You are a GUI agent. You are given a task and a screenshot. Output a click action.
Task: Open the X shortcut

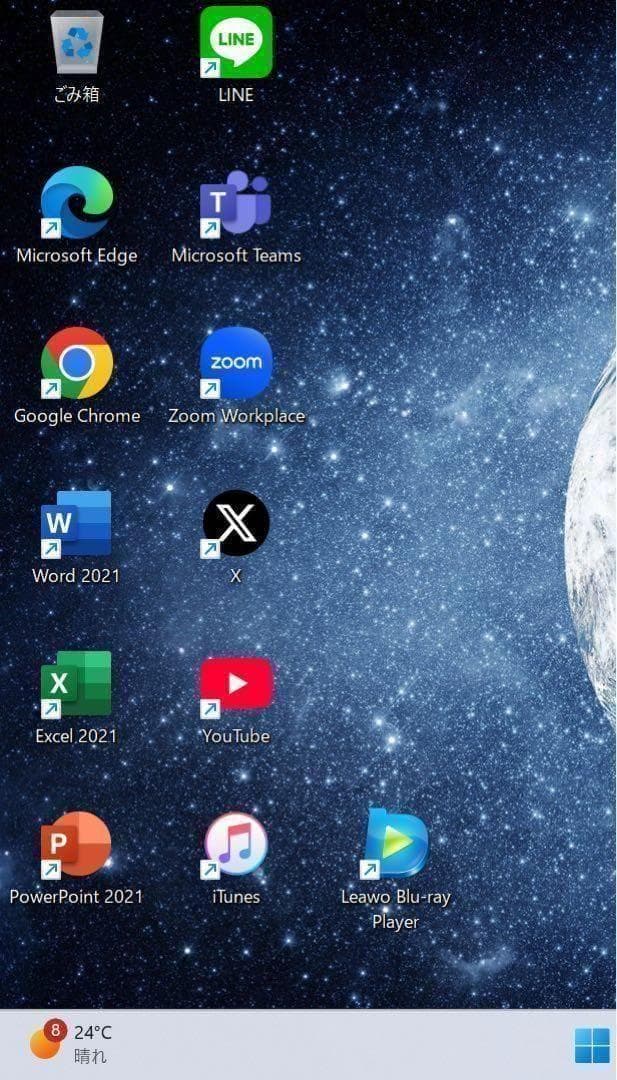(x=236, y=523)
